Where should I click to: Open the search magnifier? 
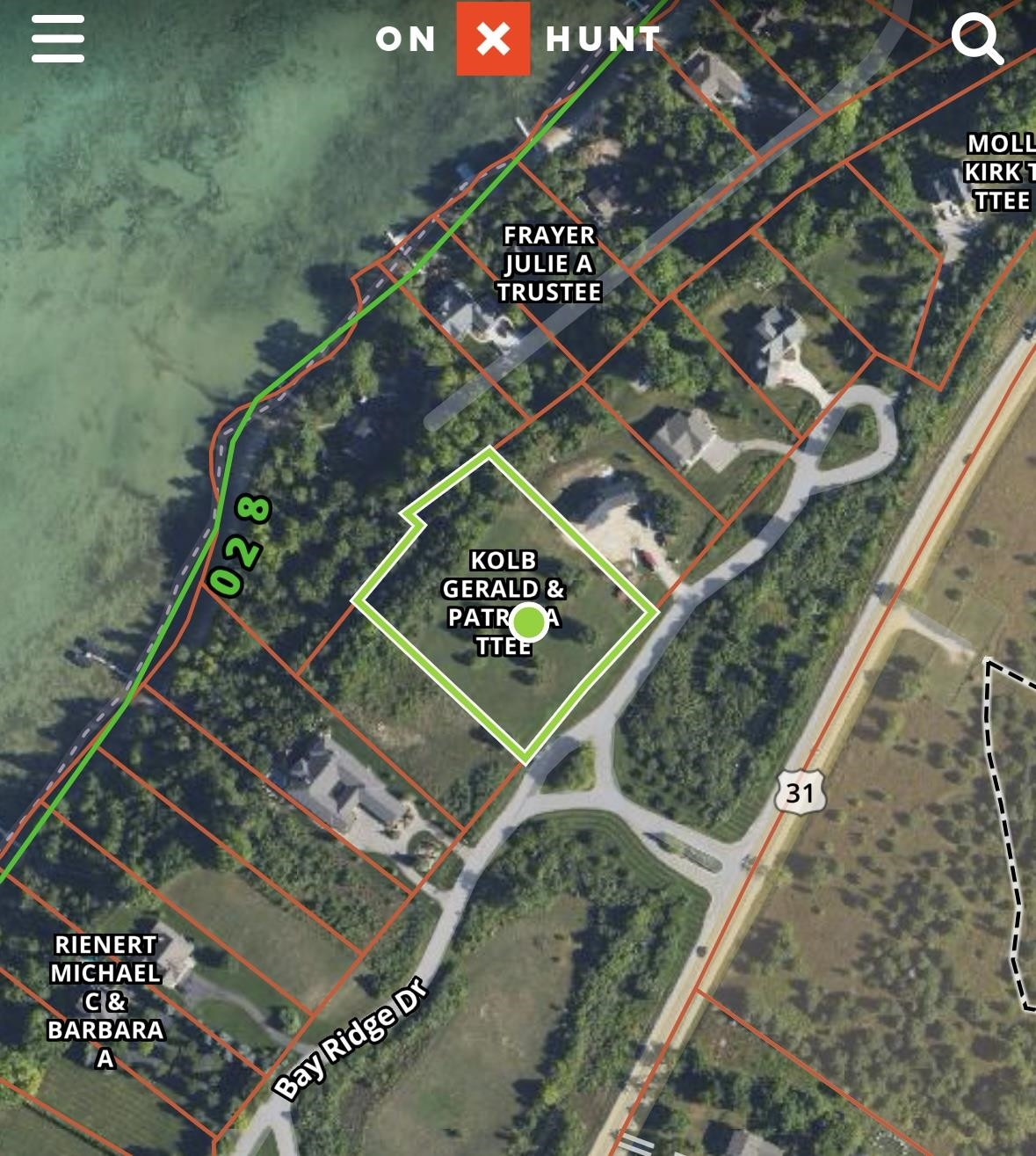(x=977, y=40)
